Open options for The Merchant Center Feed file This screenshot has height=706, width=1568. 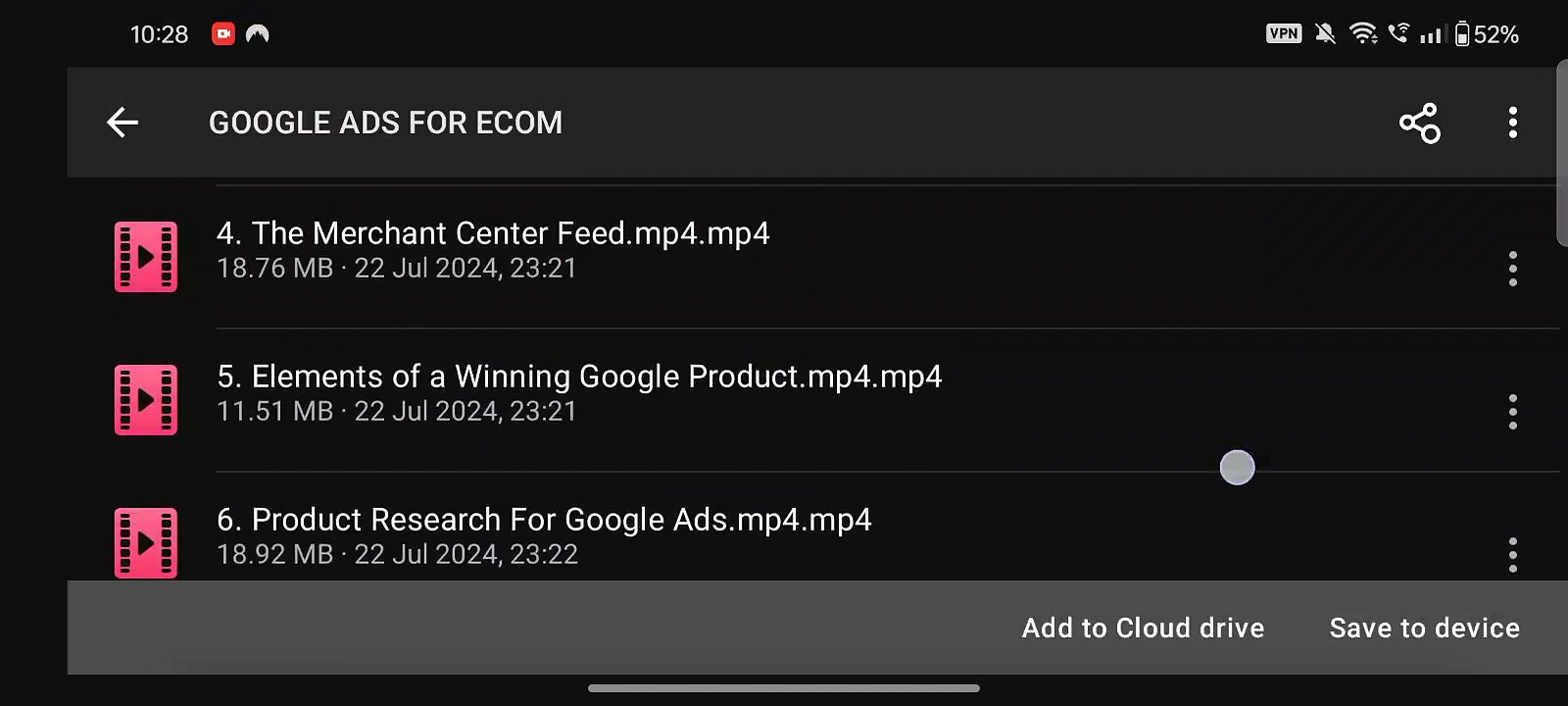coord(1513,269)
